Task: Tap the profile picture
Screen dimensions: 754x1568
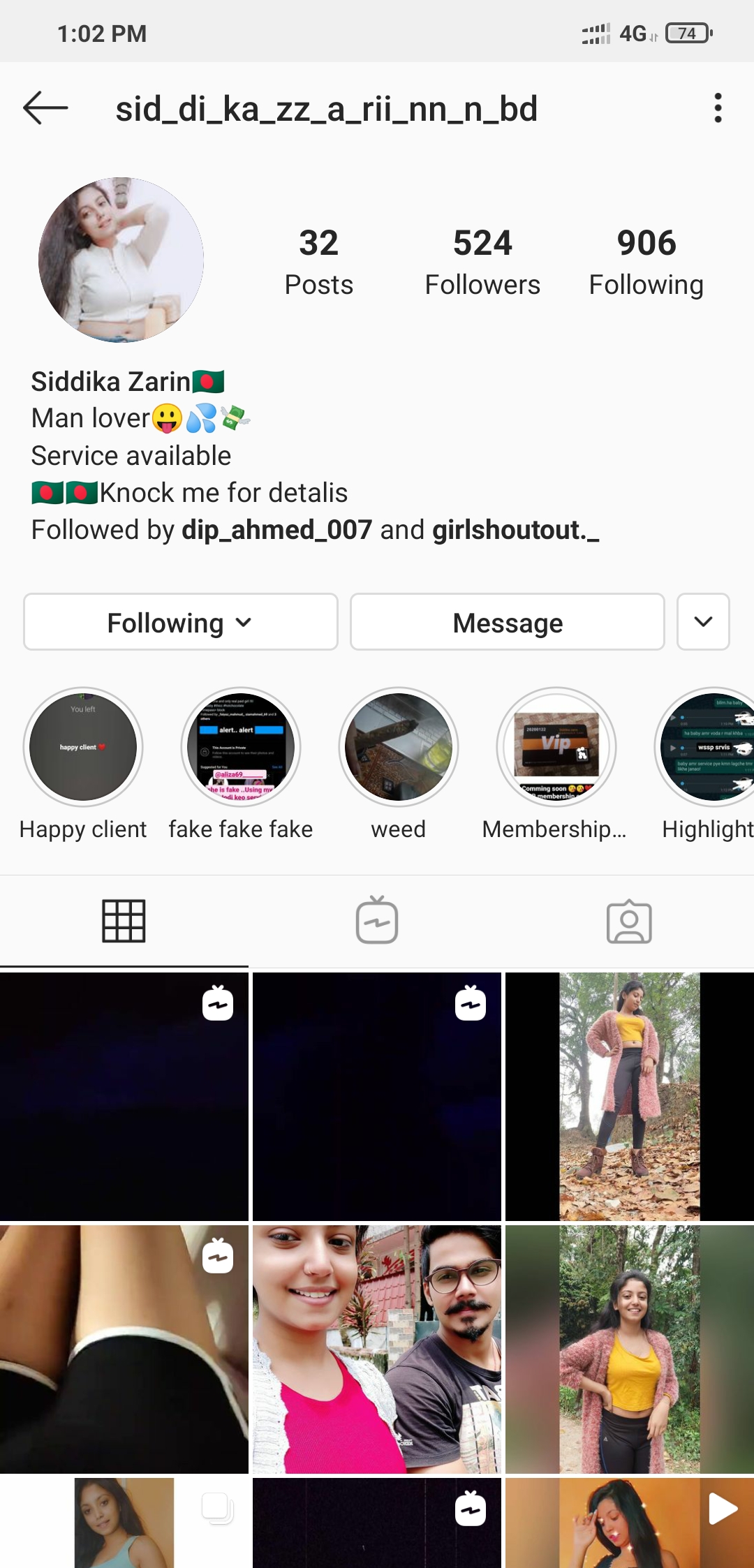Action: click(121, 260)
